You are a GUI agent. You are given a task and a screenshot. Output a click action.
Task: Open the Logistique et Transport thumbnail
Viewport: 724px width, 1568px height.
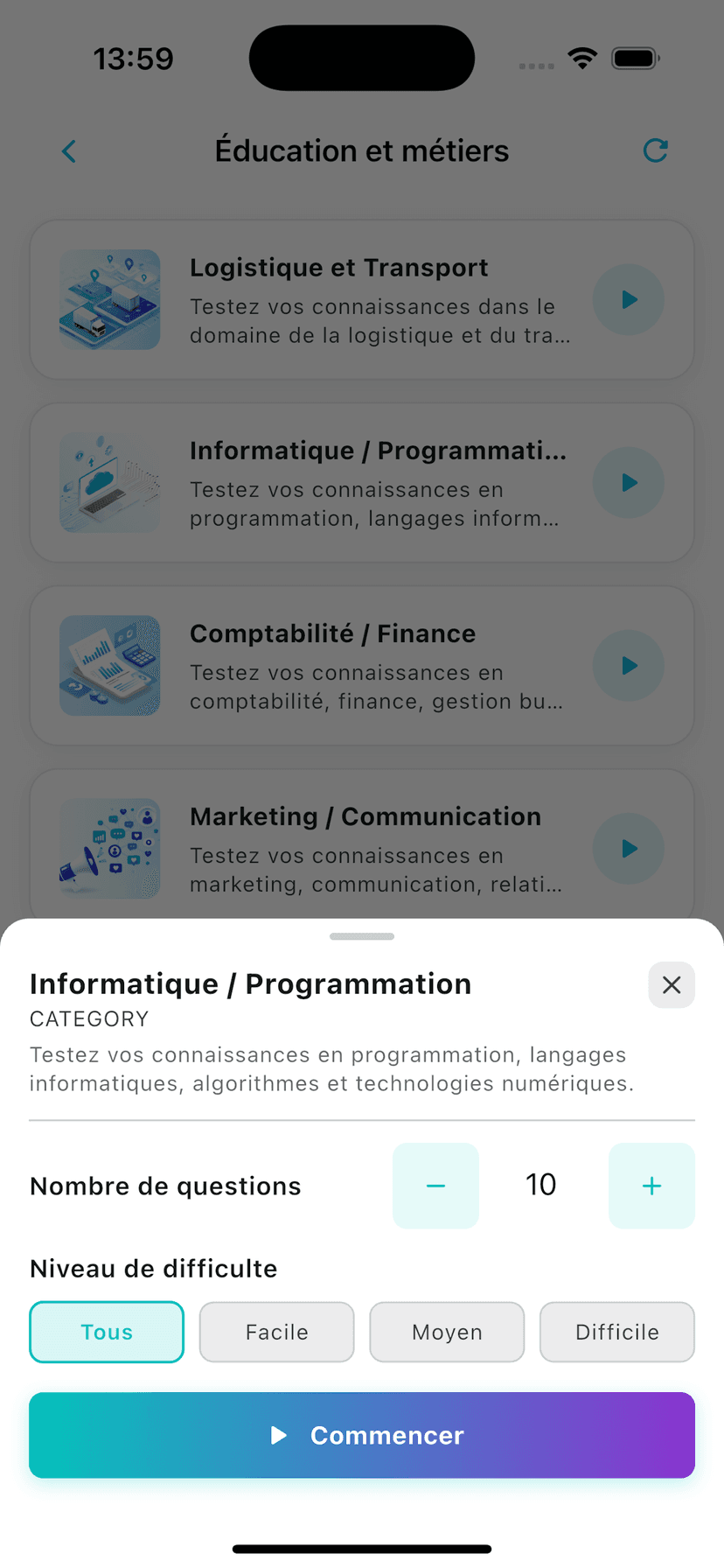tap(109, 299)
